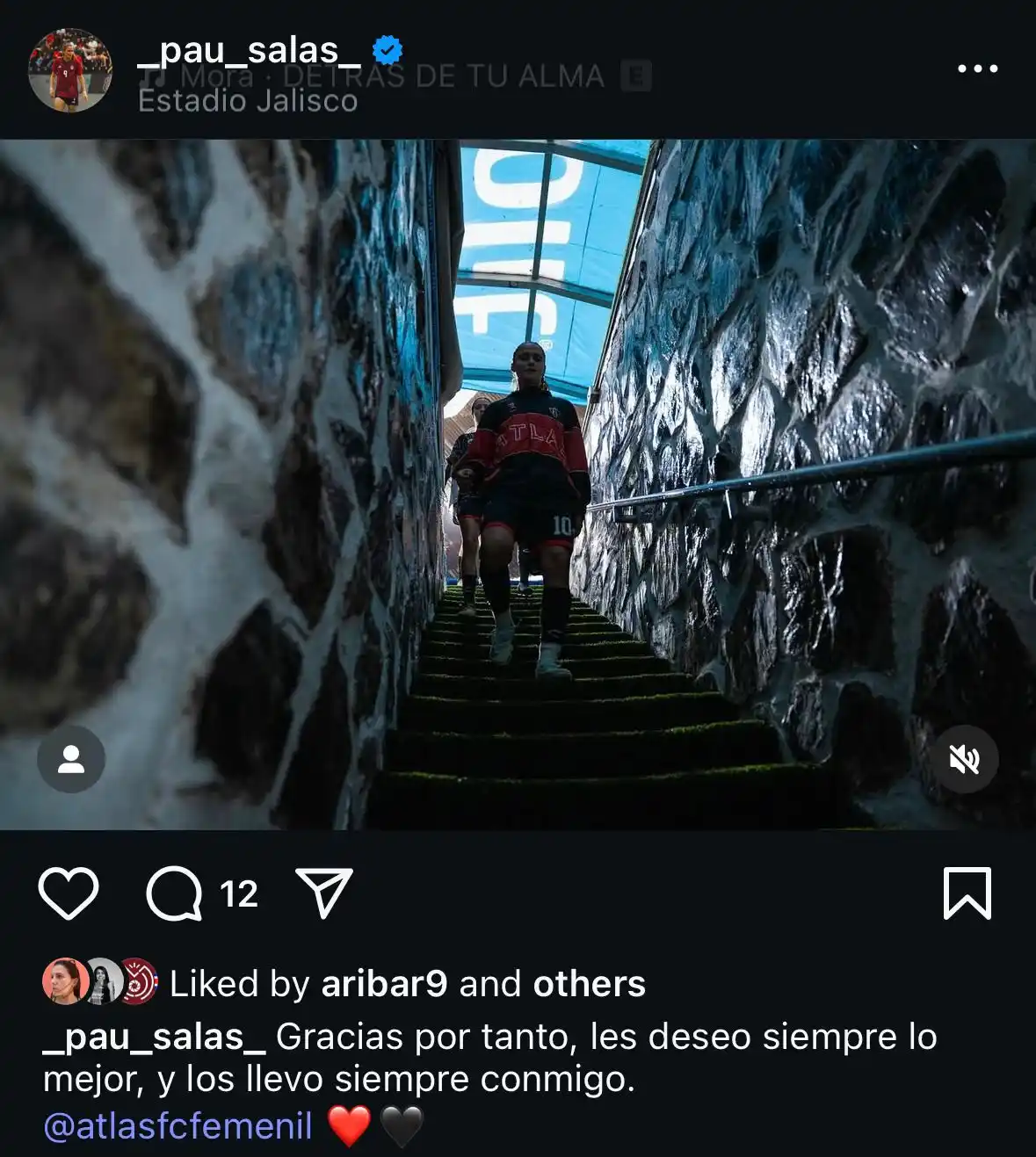
Task: Like this post with the heart
Action: [x=69, y=893]
